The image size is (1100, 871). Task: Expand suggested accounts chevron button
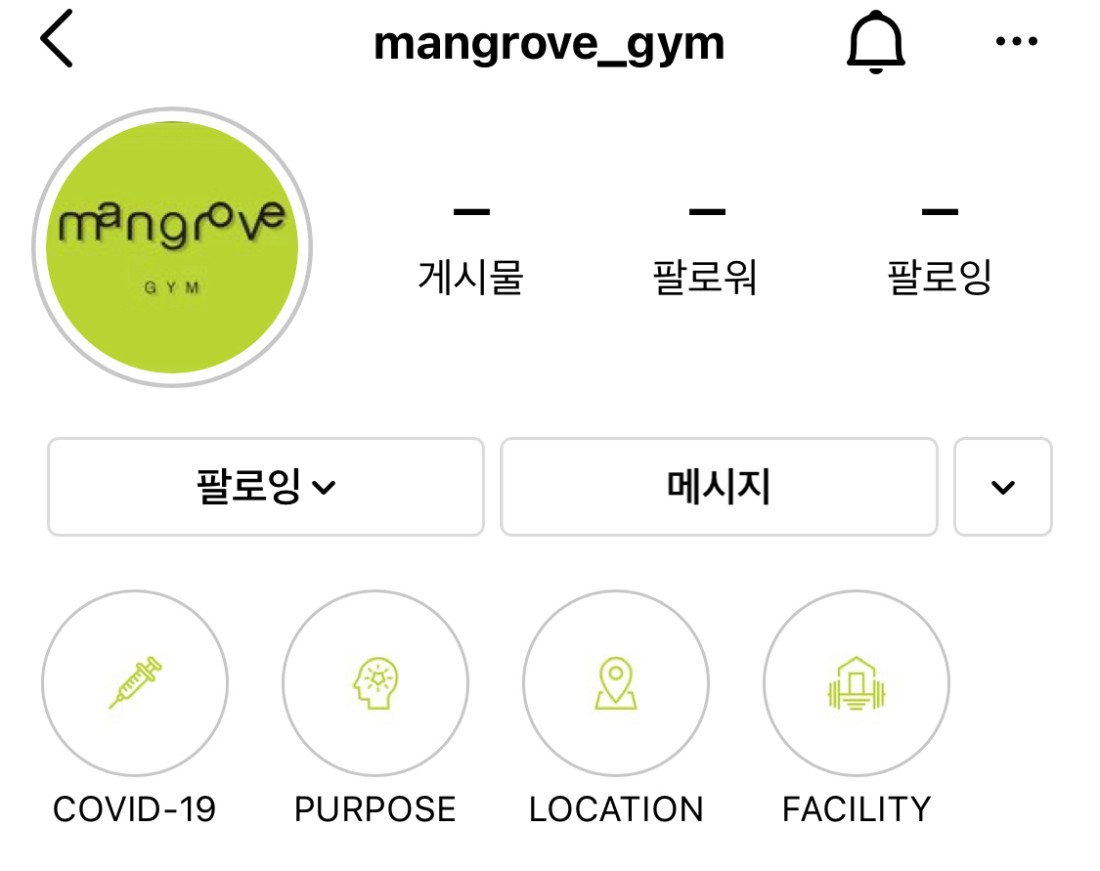(x=1002, y=487)
